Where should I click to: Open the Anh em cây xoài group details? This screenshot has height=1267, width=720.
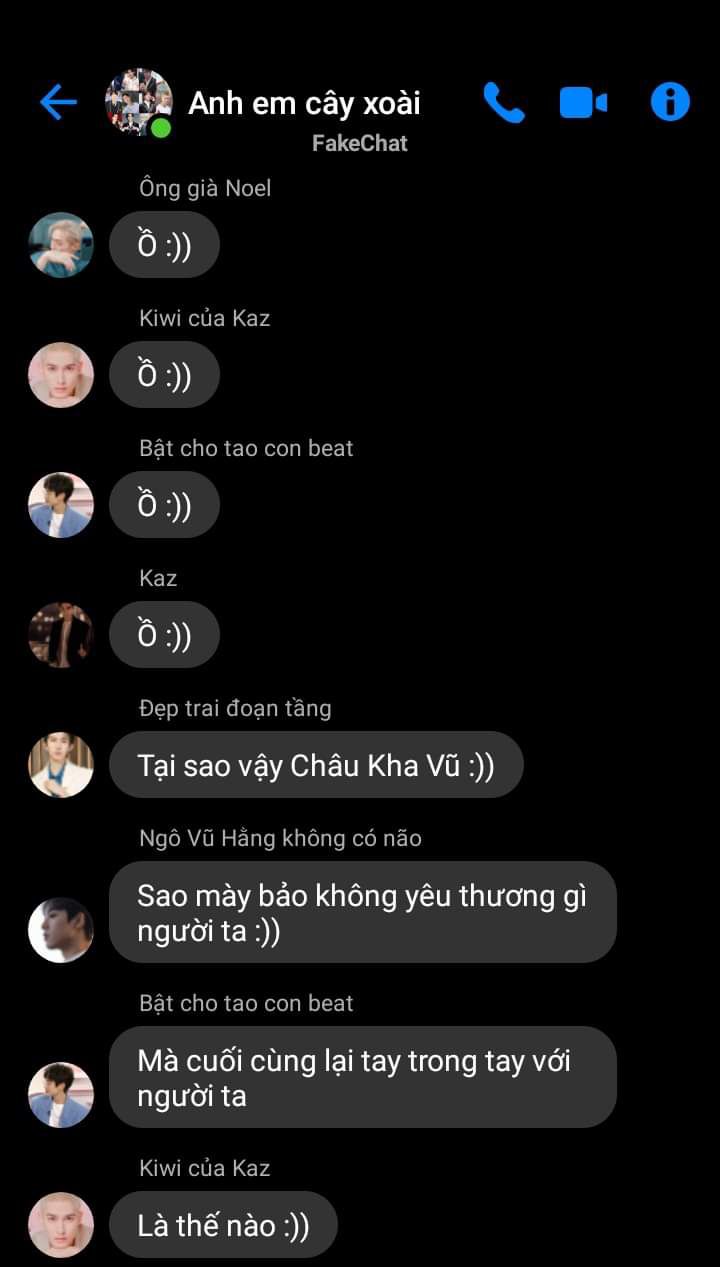(x=304, y=103)
